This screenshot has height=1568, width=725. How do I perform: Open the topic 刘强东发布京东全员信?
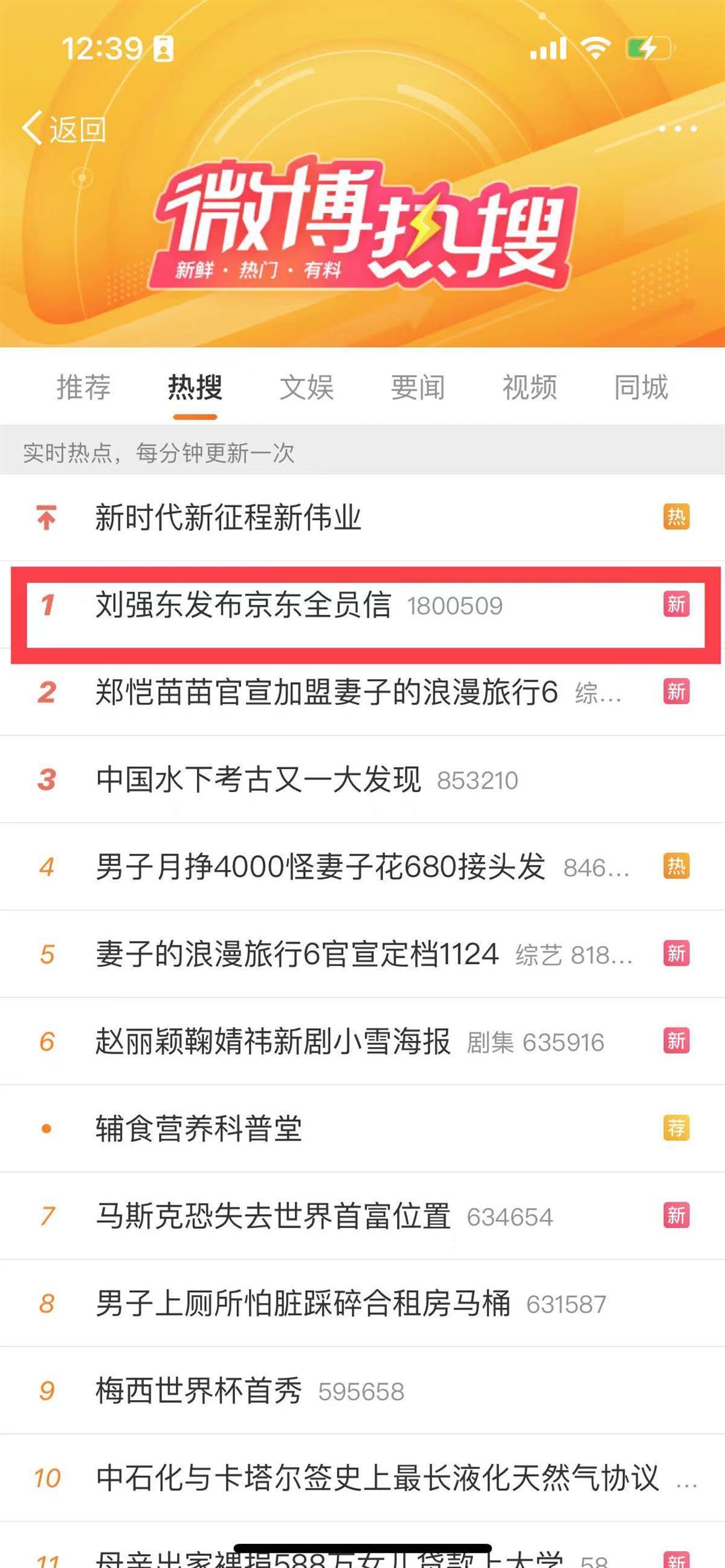coord(243,606)
